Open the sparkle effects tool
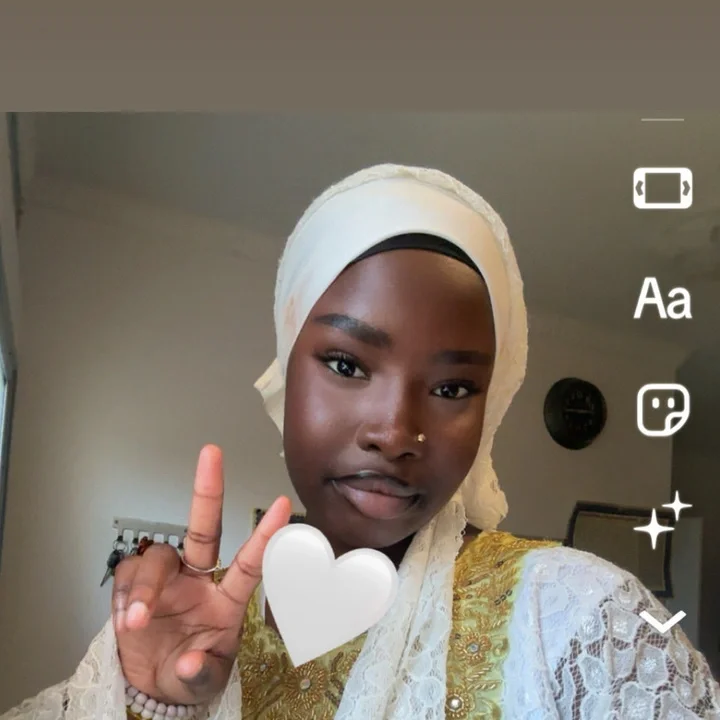The width and height of the screenshot is (720, 720). 662,520
